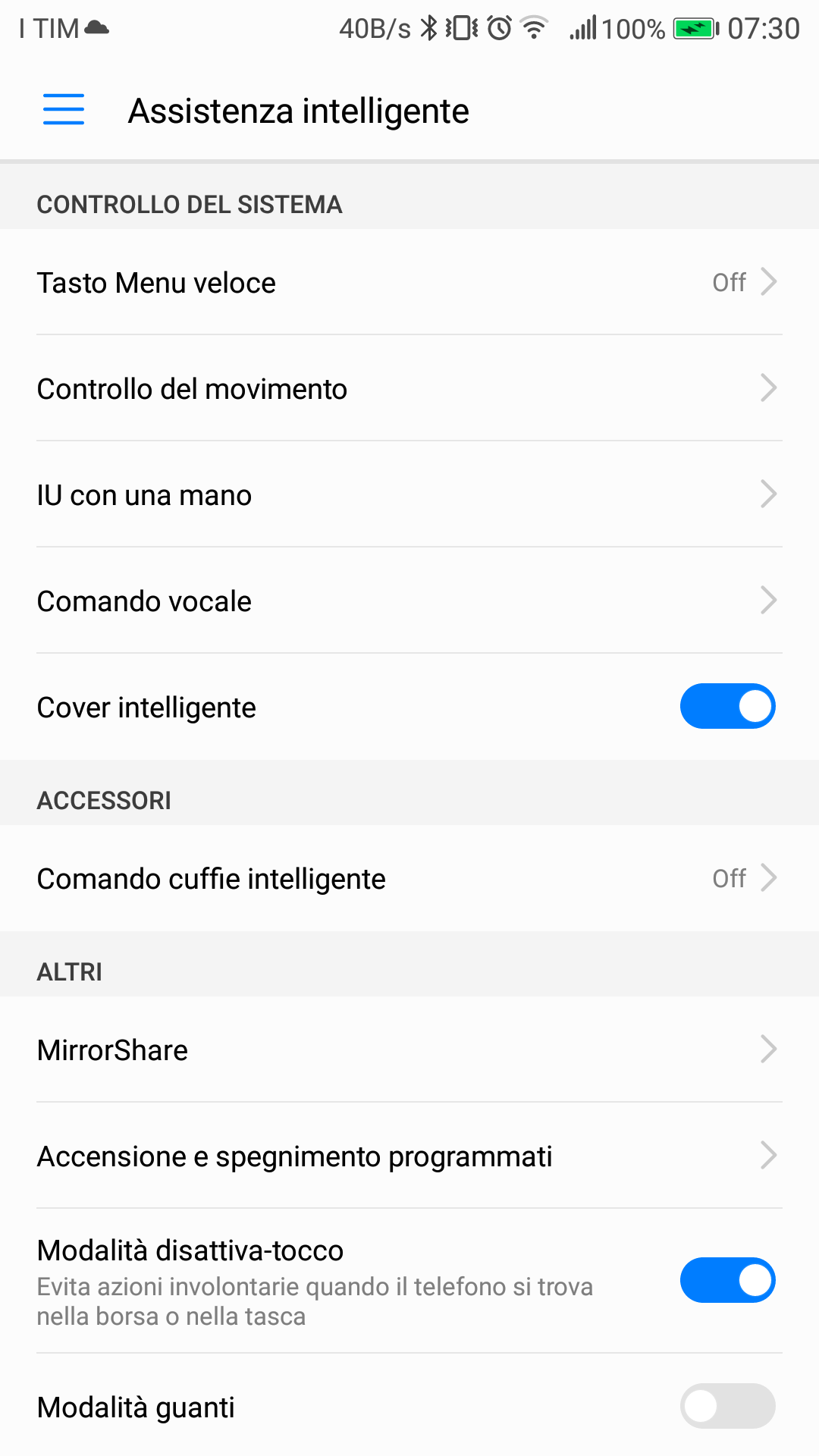The height and width of the screenshot is (1456, 819).
Task: Open Controllo del movimento
Action: (x=409, y=388)
